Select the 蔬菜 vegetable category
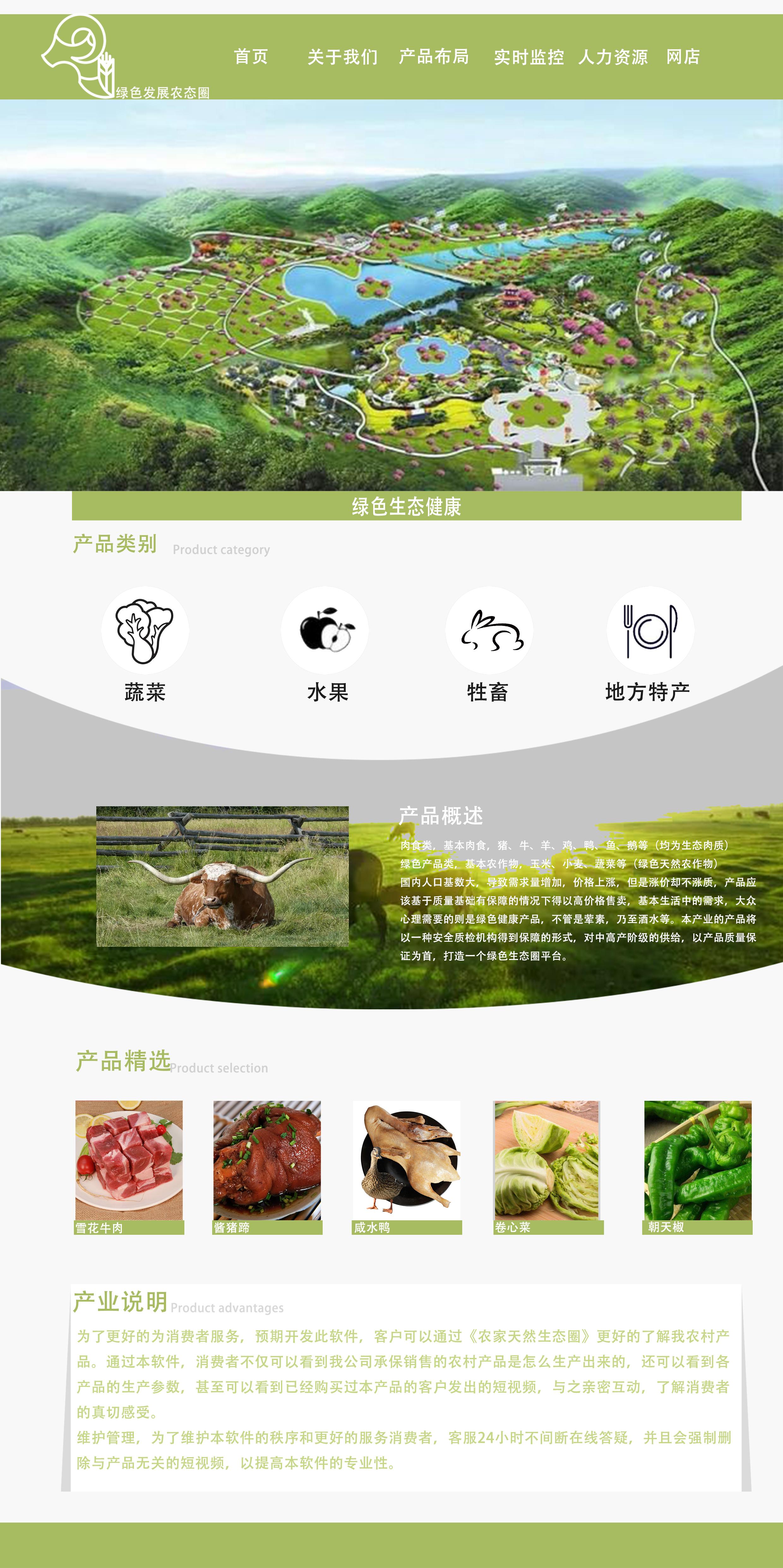Screen dimensions: 783x1568 [145, 645]
